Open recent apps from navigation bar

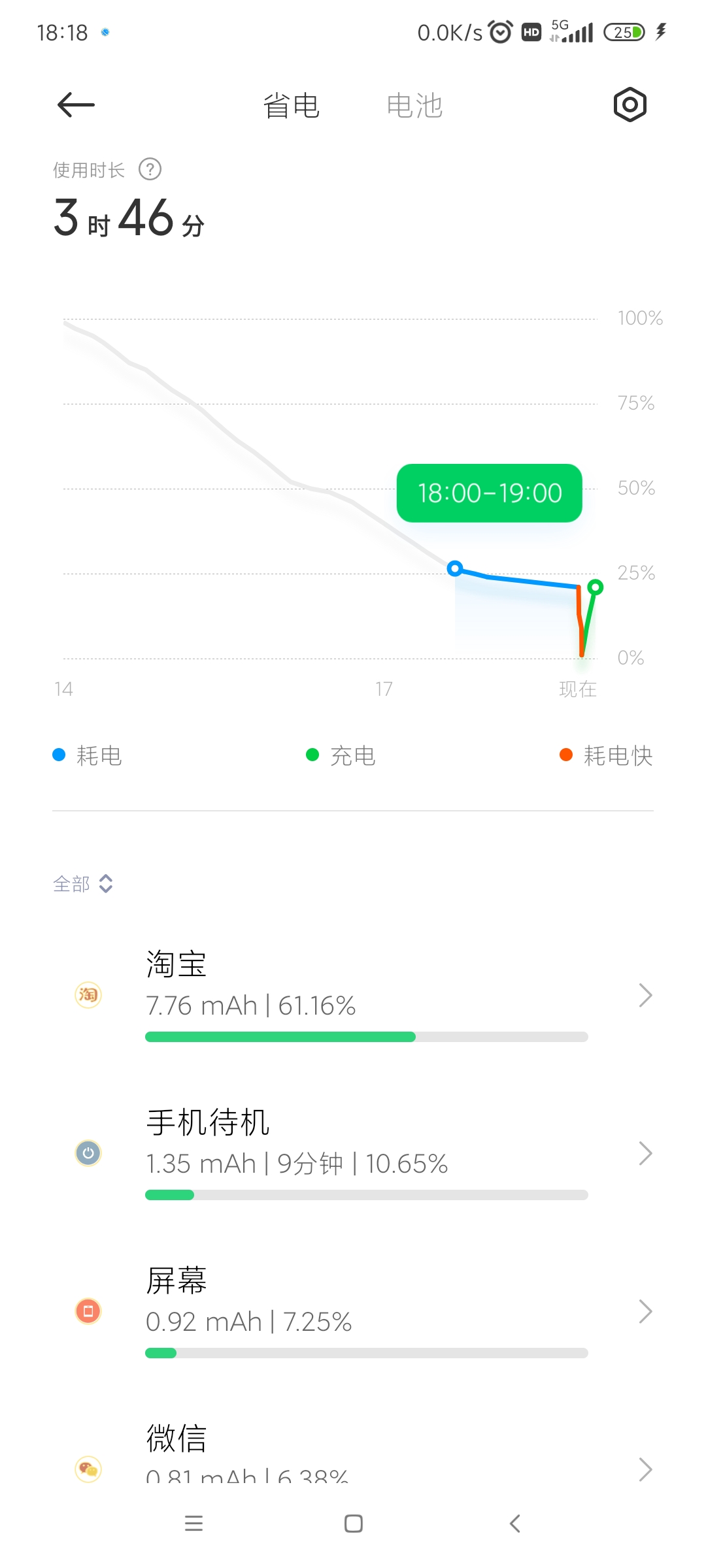[x=193, y=1524]
